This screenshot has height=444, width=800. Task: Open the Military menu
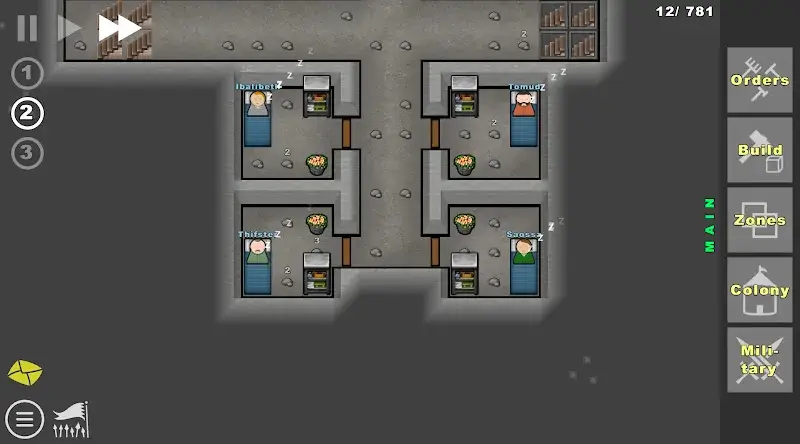759,359
